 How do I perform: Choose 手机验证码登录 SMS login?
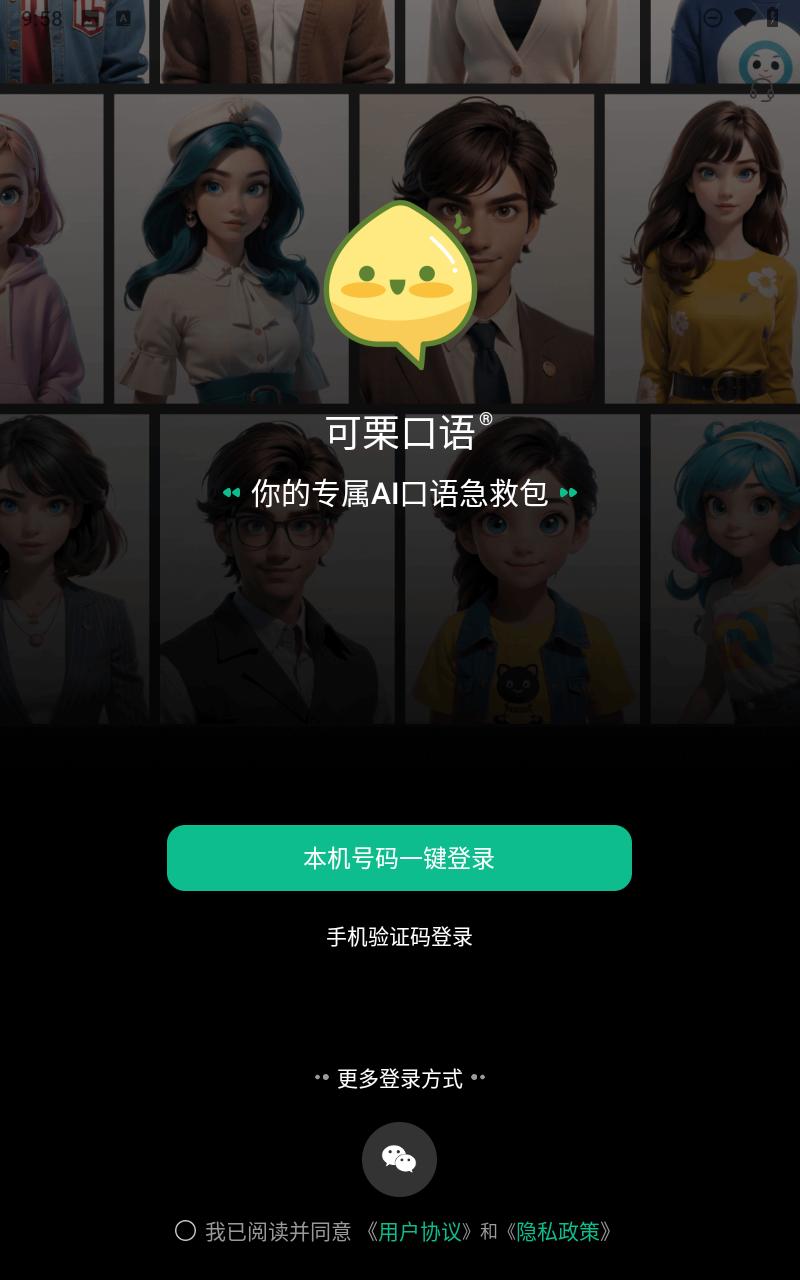click(x=400, y=938)
